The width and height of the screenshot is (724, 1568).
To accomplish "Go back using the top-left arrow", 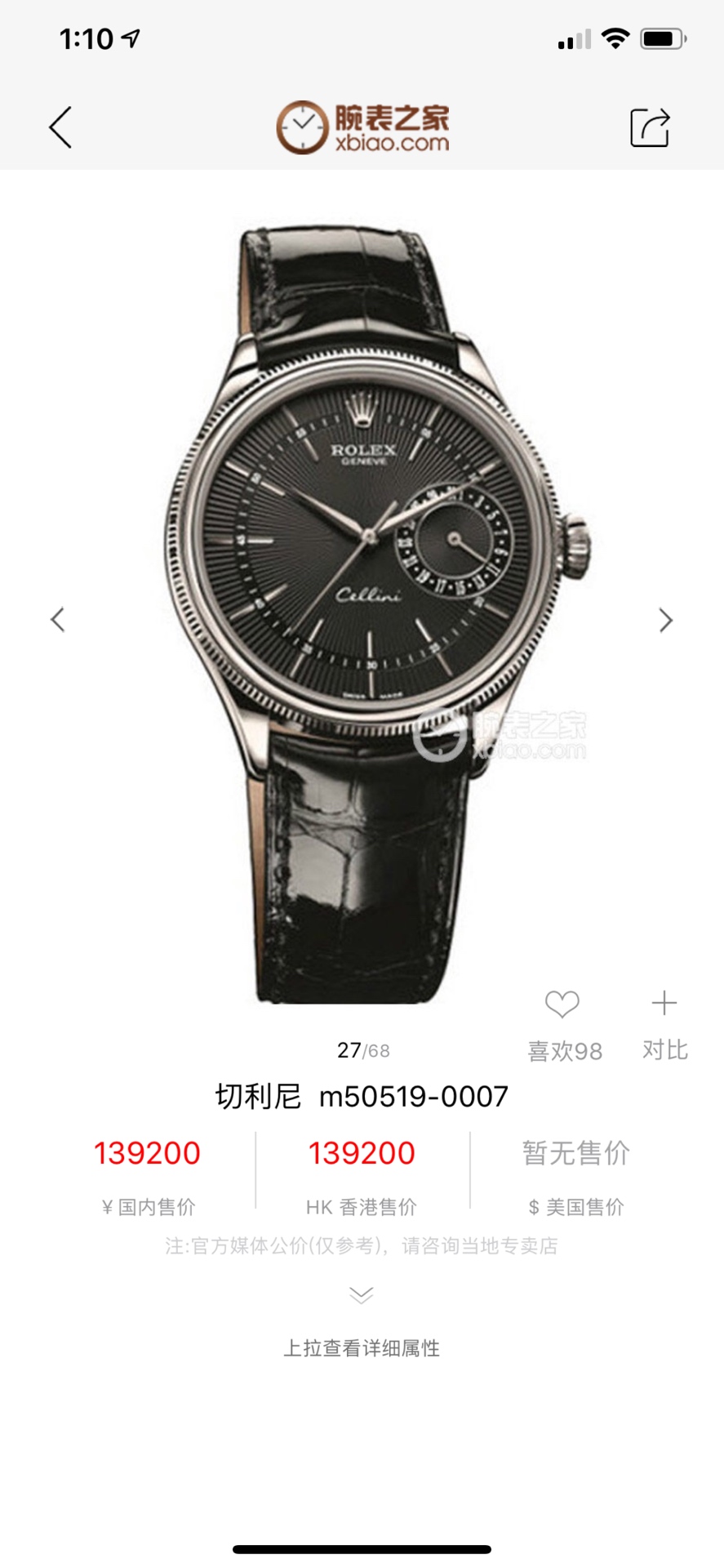I will 60,127.
